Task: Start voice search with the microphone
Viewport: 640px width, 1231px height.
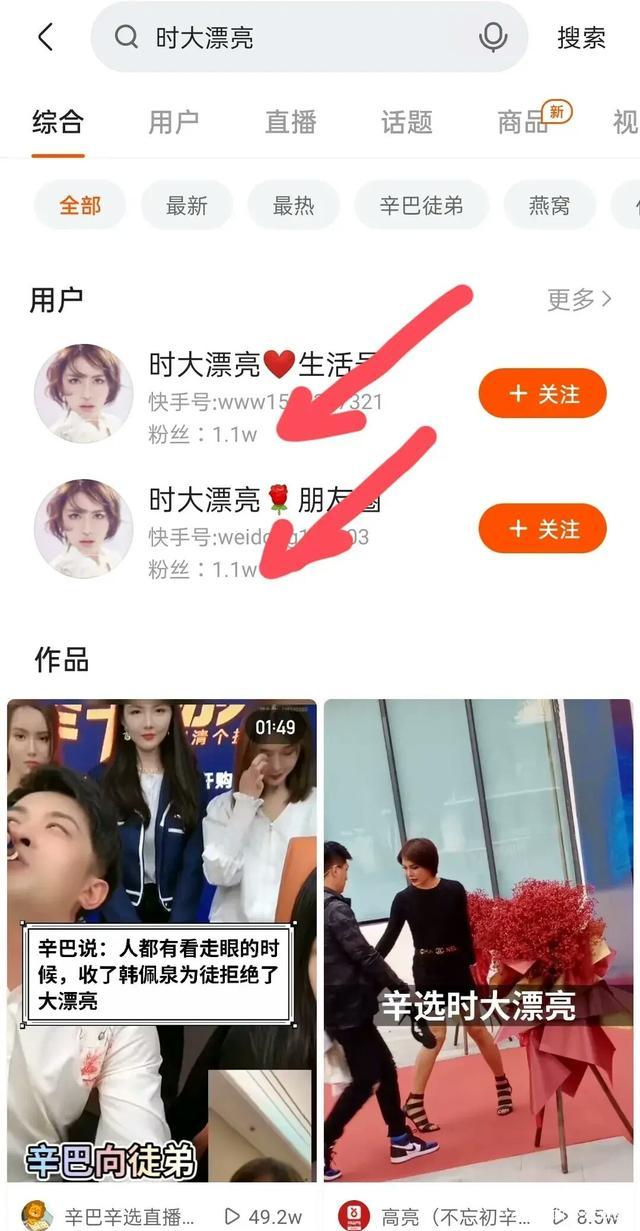Action: coord(493,38)
